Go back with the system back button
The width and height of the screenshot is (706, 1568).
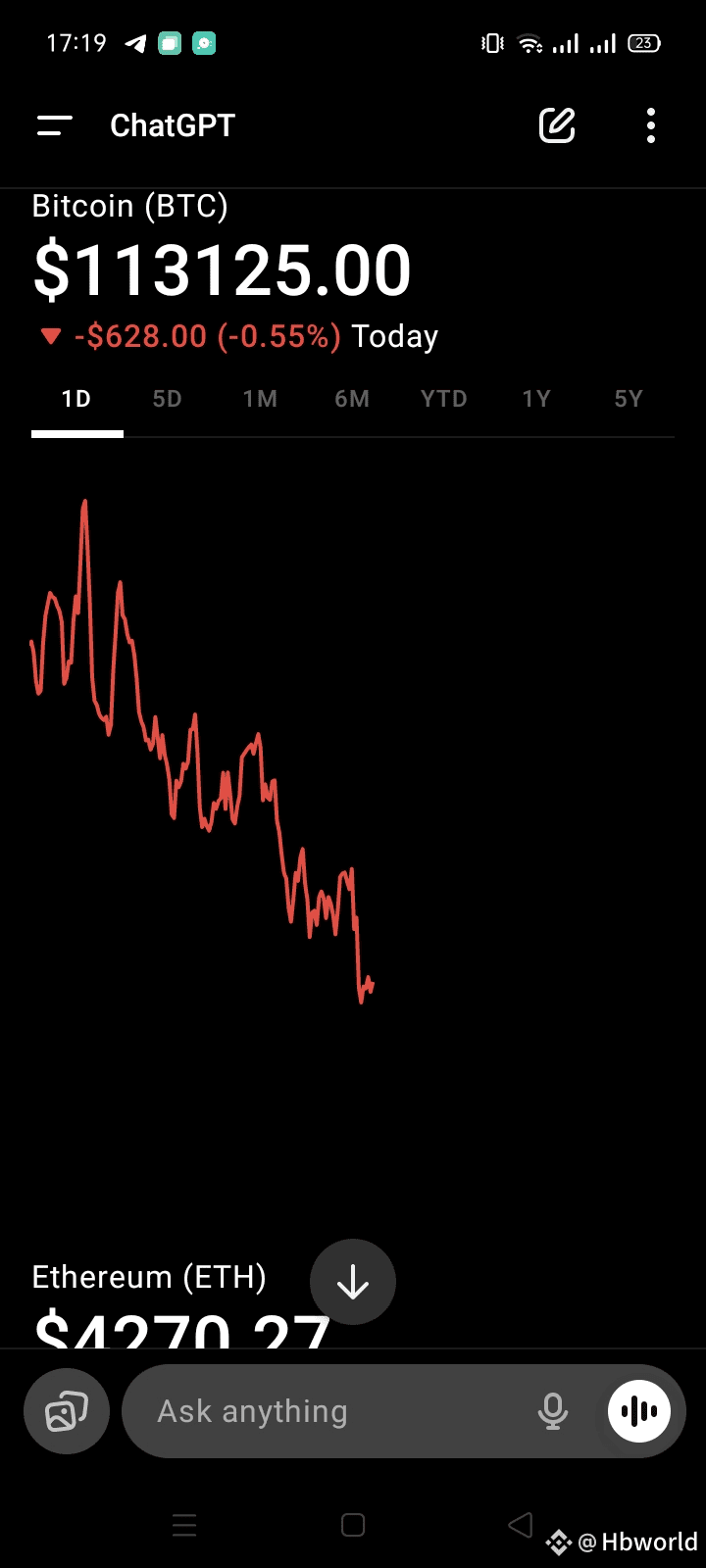(521, 1525)
